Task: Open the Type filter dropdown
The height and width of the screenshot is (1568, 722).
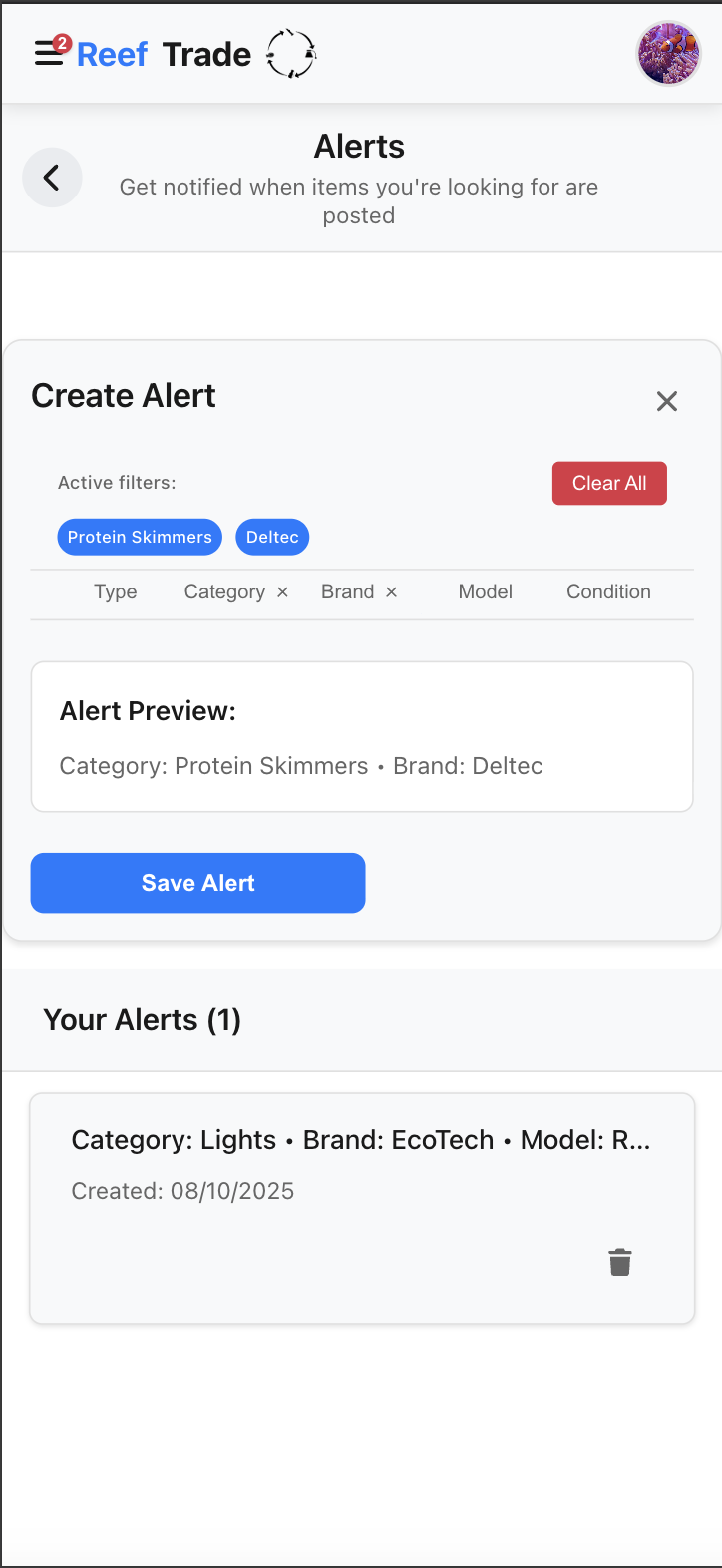Action: coord(115,591)
